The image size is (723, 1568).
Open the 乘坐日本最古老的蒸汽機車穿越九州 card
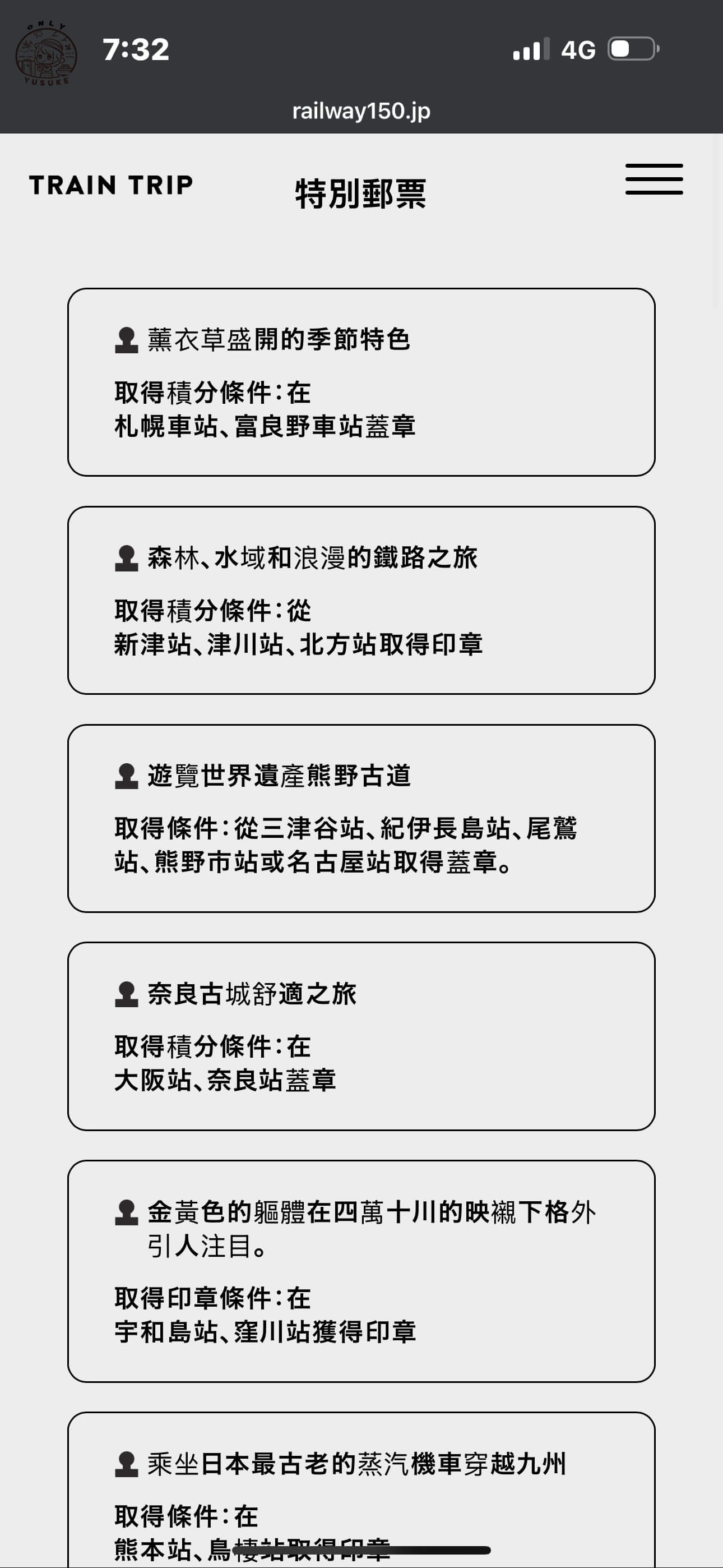(x=361, y=1491)
